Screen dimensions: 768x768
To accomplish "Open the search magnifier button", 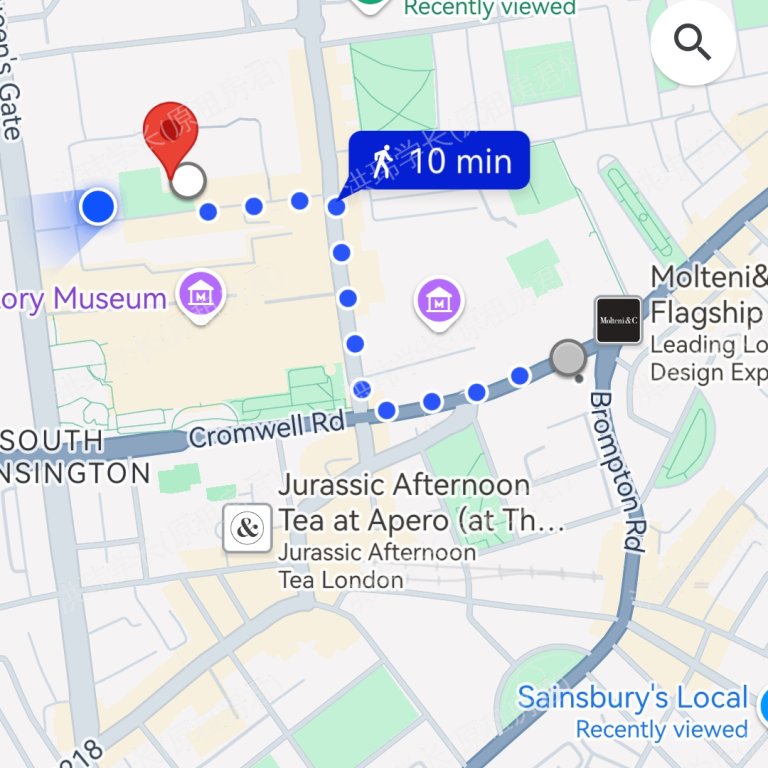I will [x=693, y=42].
